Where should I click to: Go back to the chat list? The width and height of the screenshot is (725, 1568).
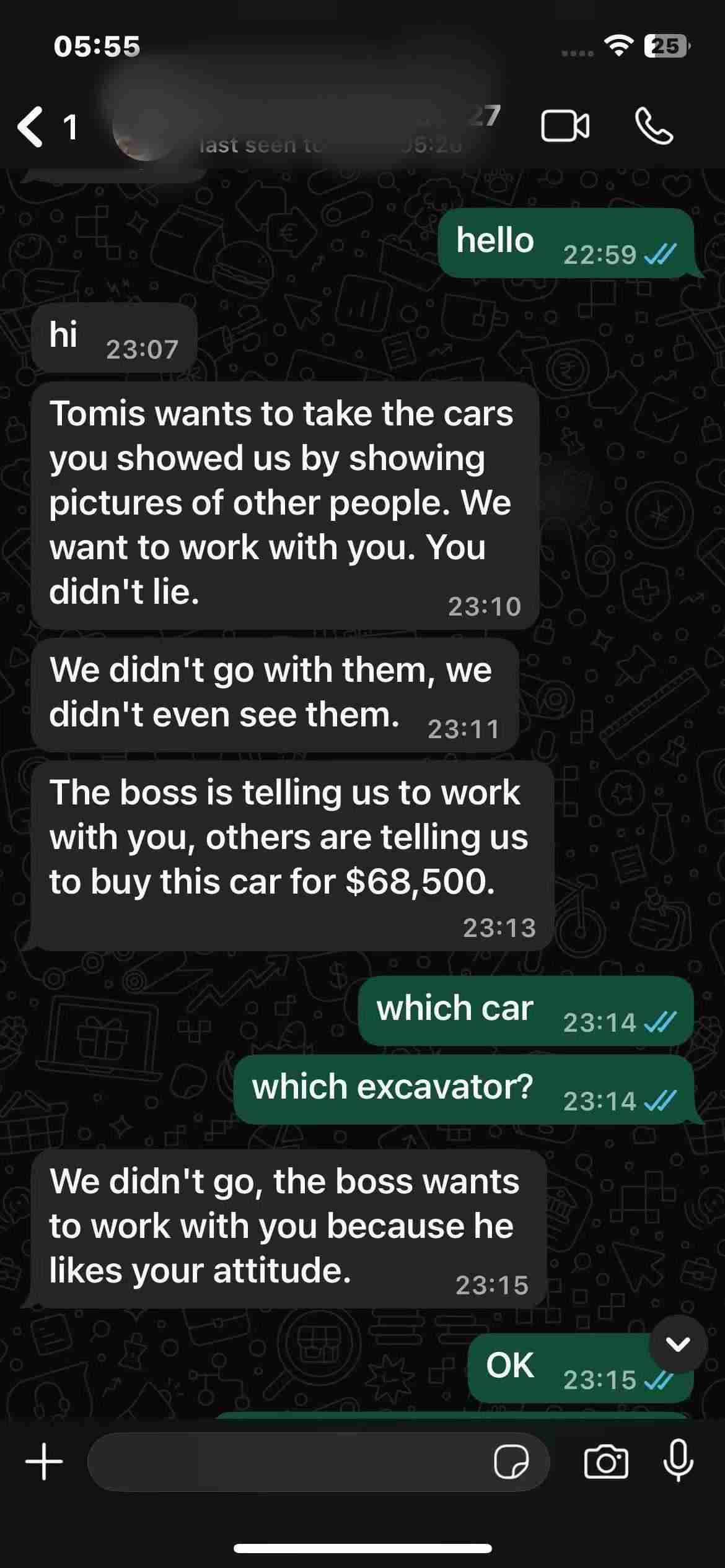tap(31, 126)
